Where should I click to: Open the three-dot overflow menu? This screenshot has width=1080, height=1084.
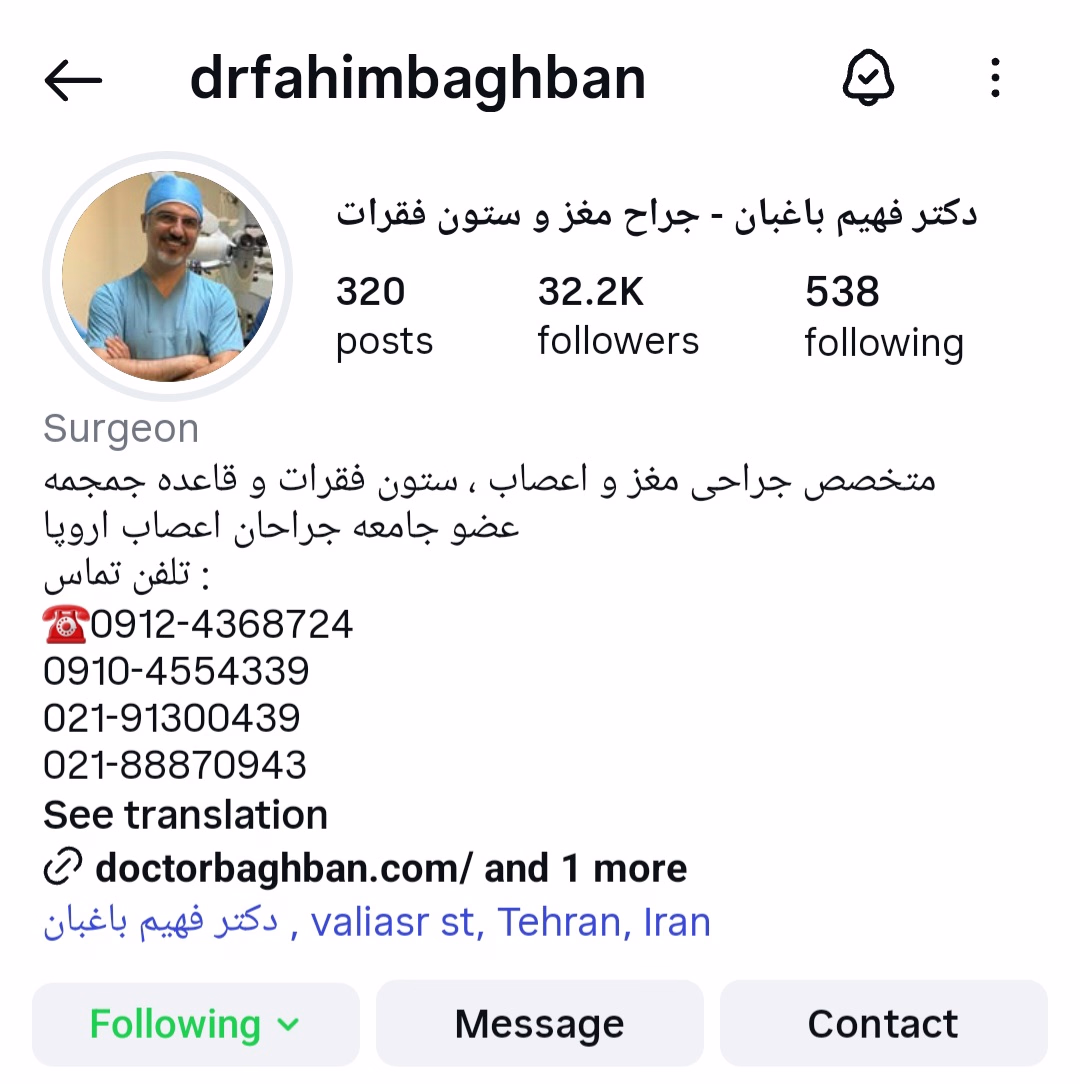point(994,78)
